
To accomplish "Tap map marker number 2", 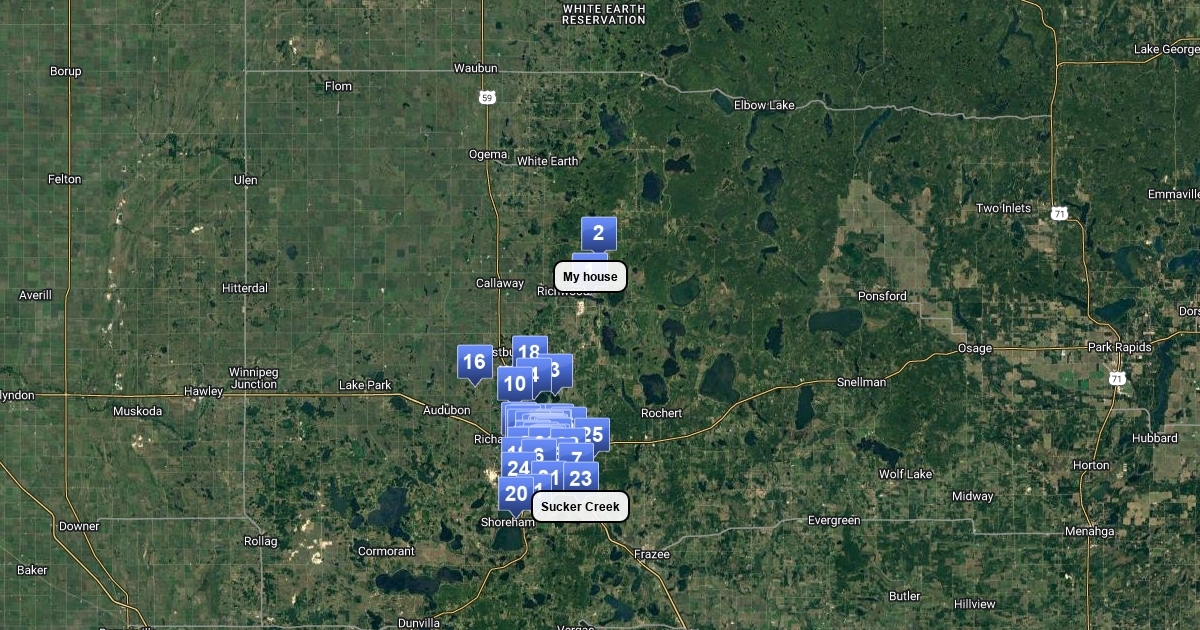I will (x=599, y=234).
